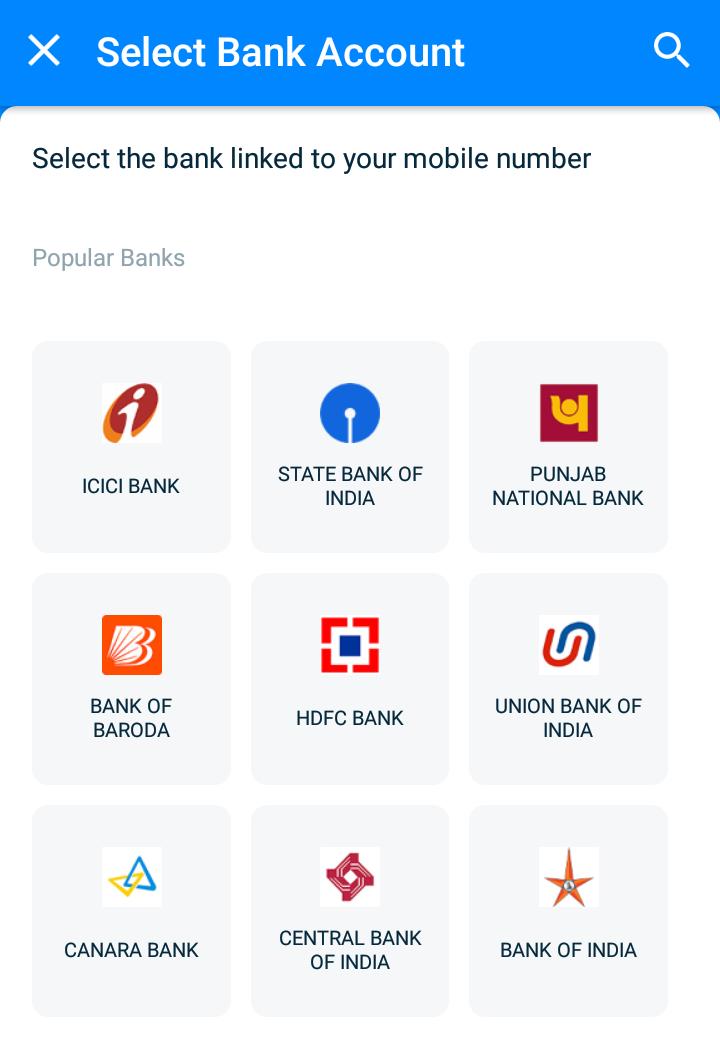
Task: Tap the Union Bank of India tile
Action: tap(568, 678)
